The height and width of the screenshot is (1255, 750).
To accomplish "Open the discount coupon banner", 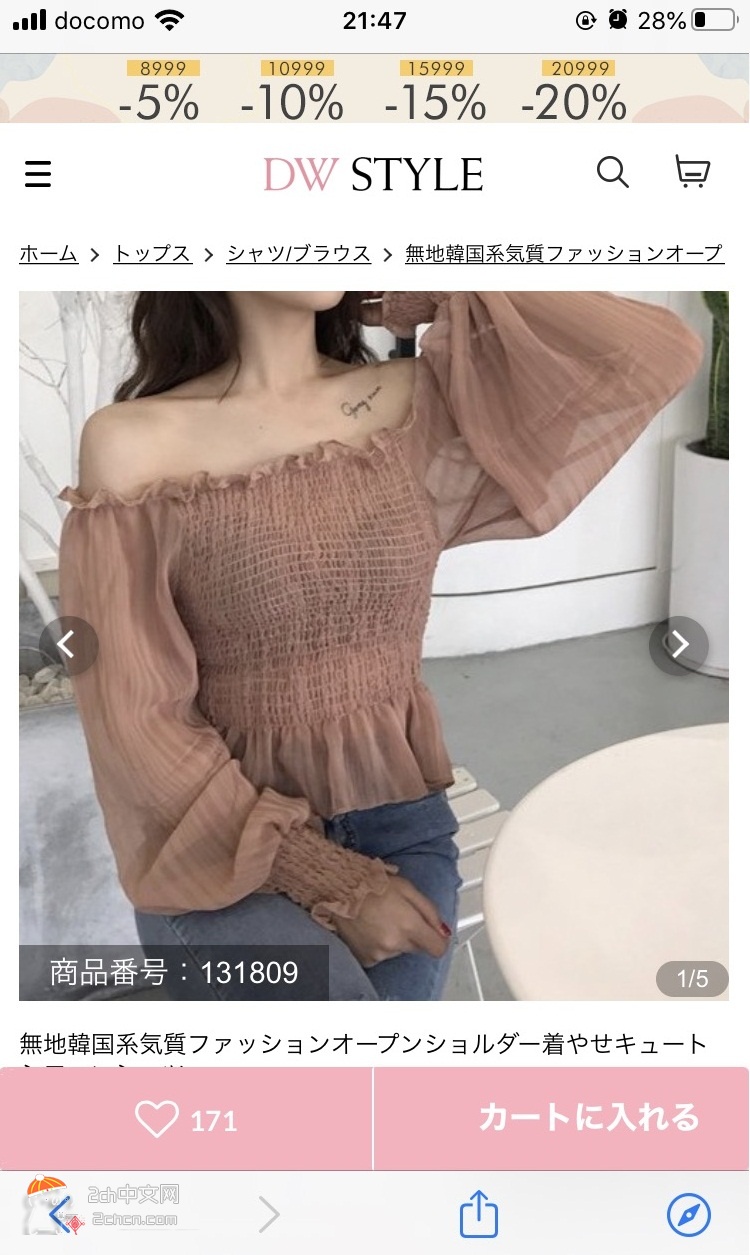I will (374, 89).
